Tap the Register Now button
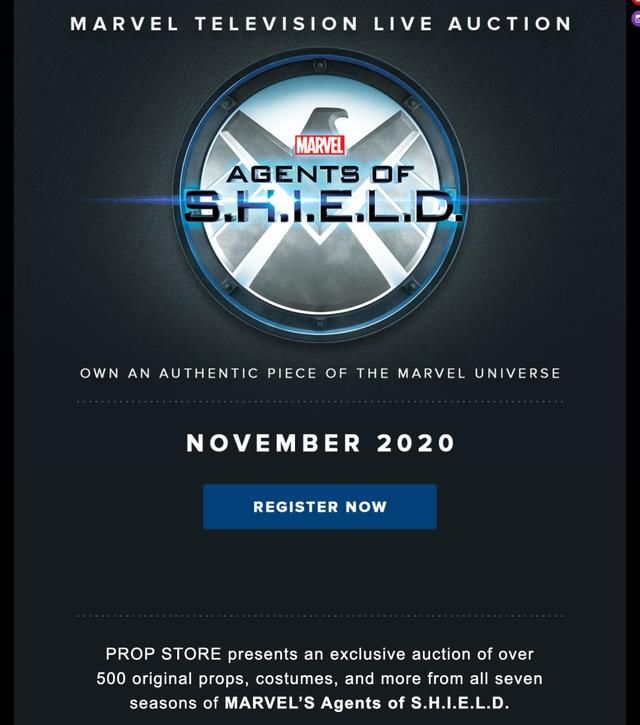This screenshot has width=640, height=725. pos(319,507)
